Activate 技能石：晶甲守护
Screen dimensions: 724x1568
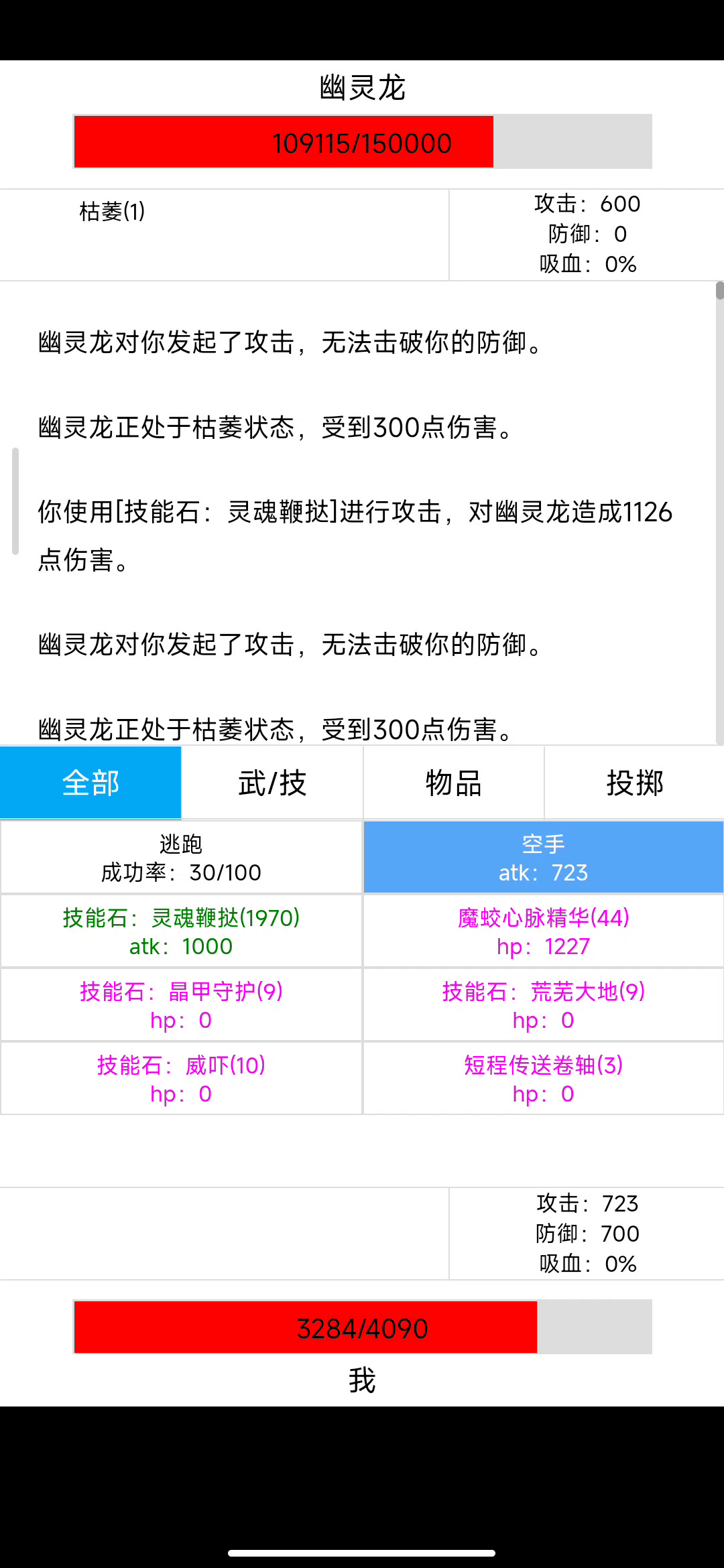click(181, 1005)
